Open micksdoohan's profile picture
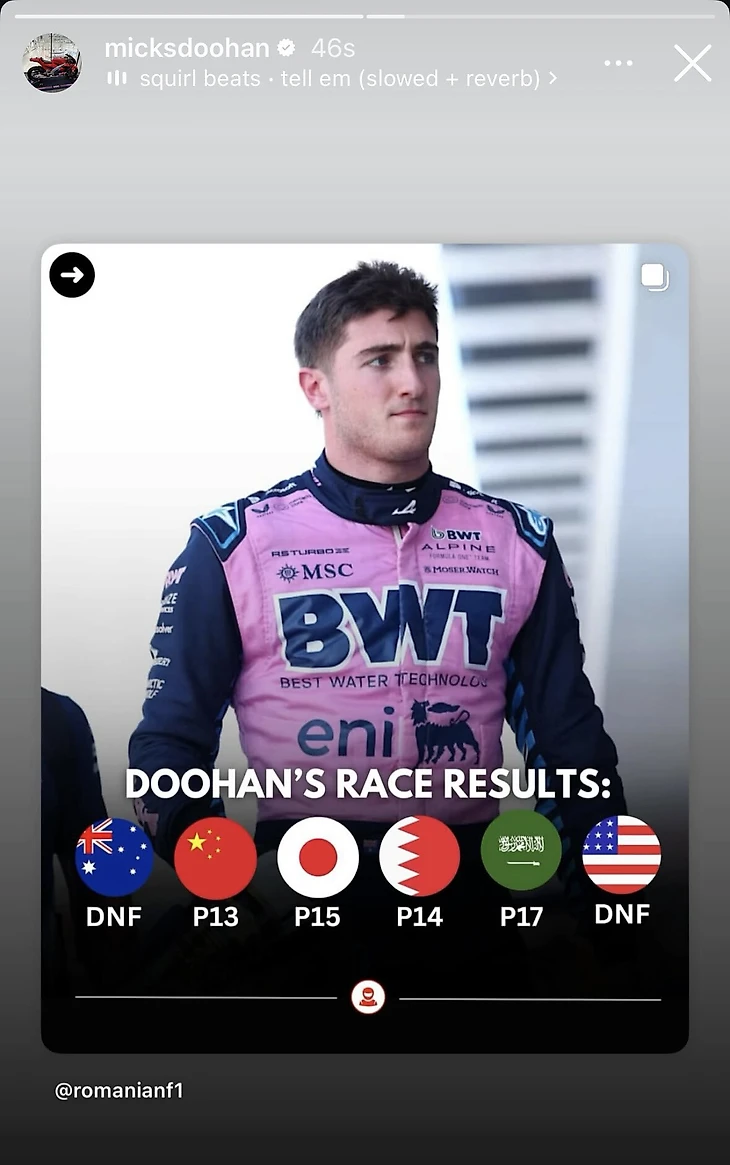Viewport: 730px width, 1165px height. [52, 63]
